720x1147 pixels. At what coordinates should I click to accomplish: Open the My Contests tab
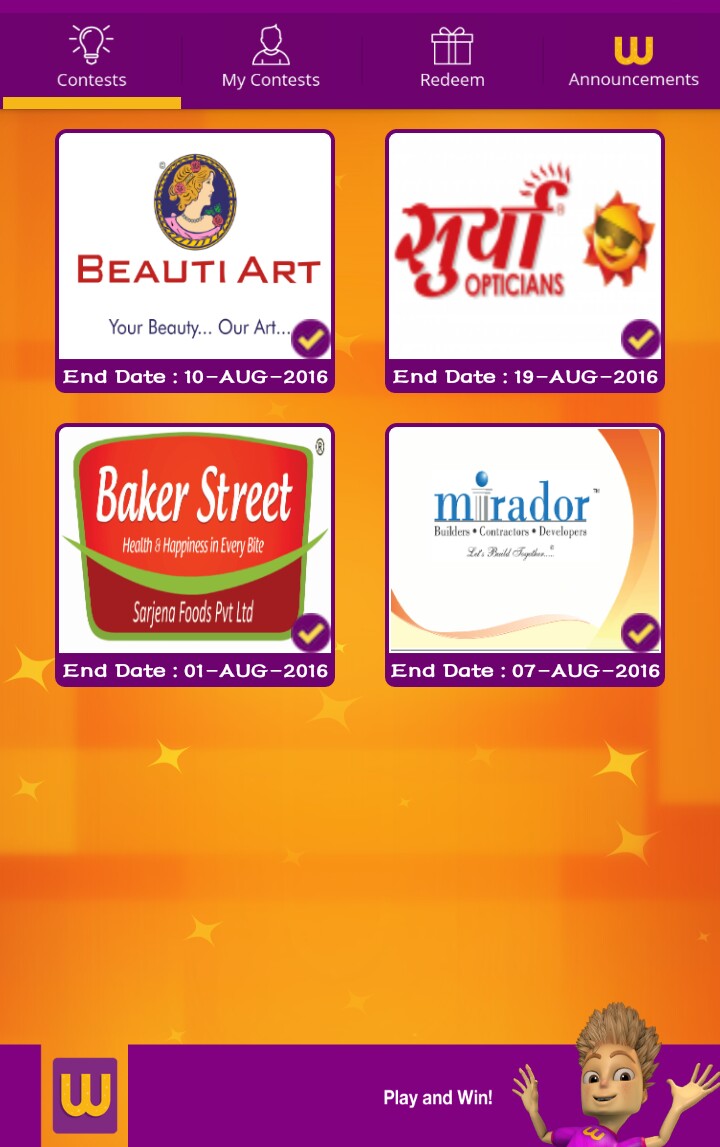tap(271, 60)
